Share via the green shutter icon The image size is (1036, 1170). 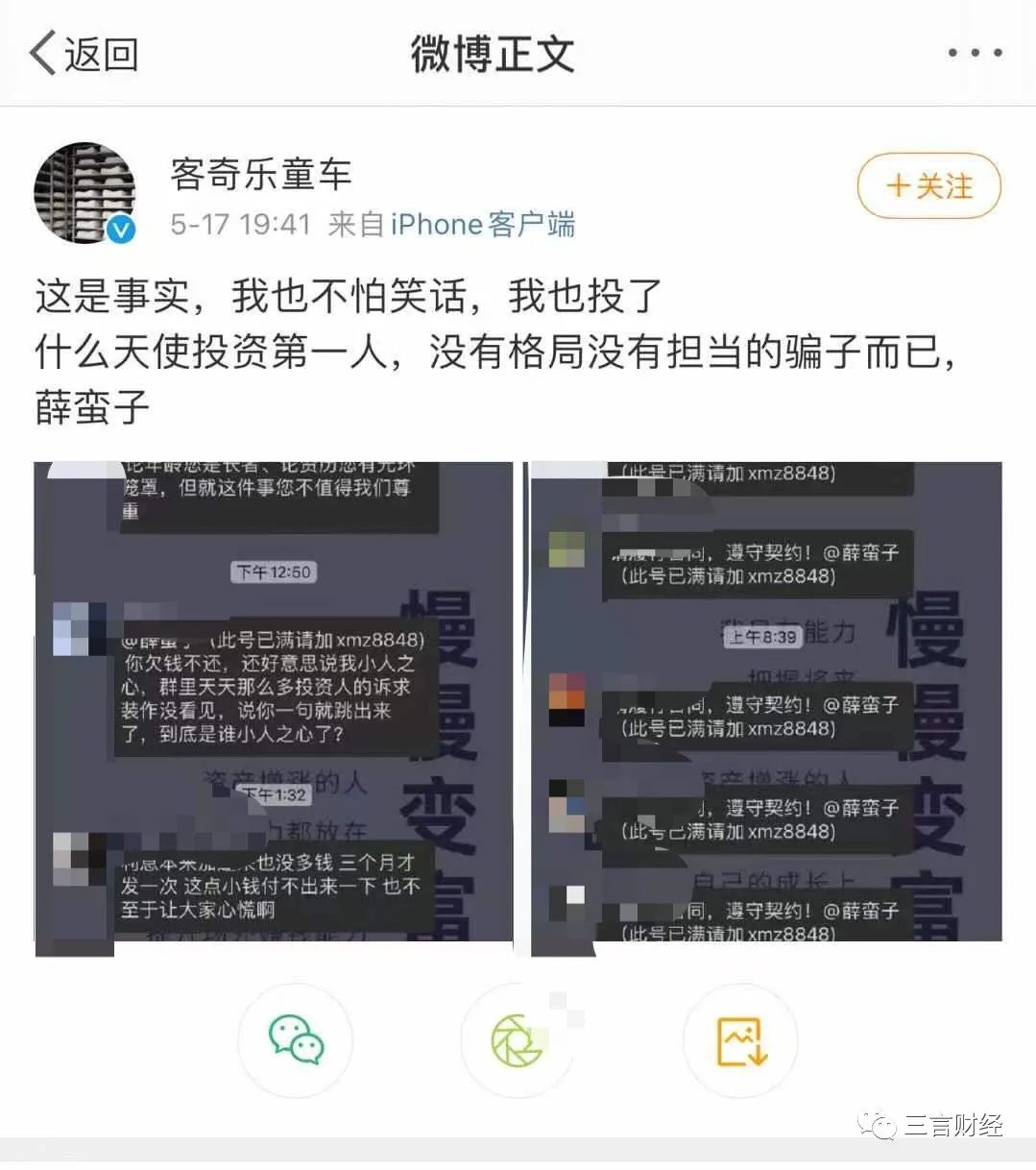[x=518, y=1040]
